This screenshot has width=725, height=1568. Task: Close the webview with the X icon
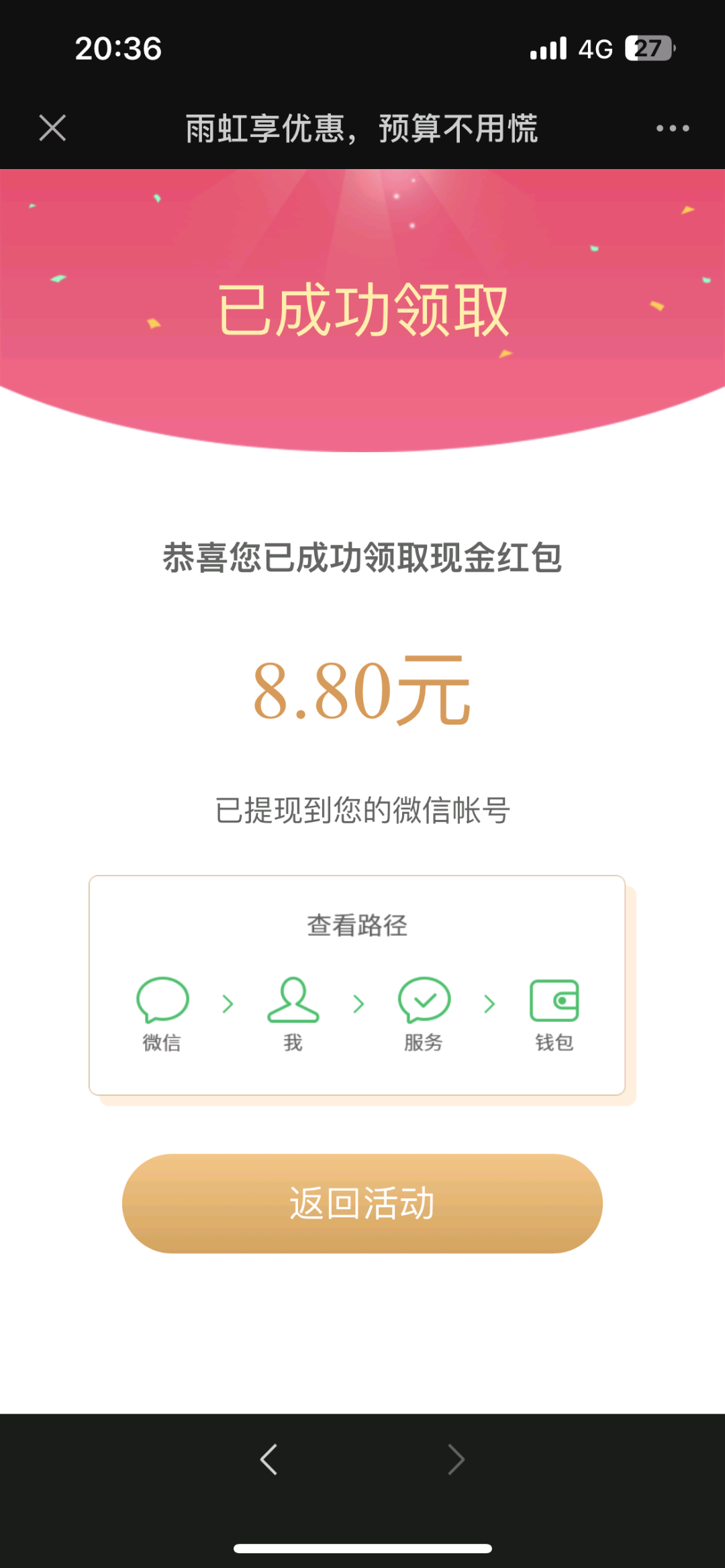[52, 127]
